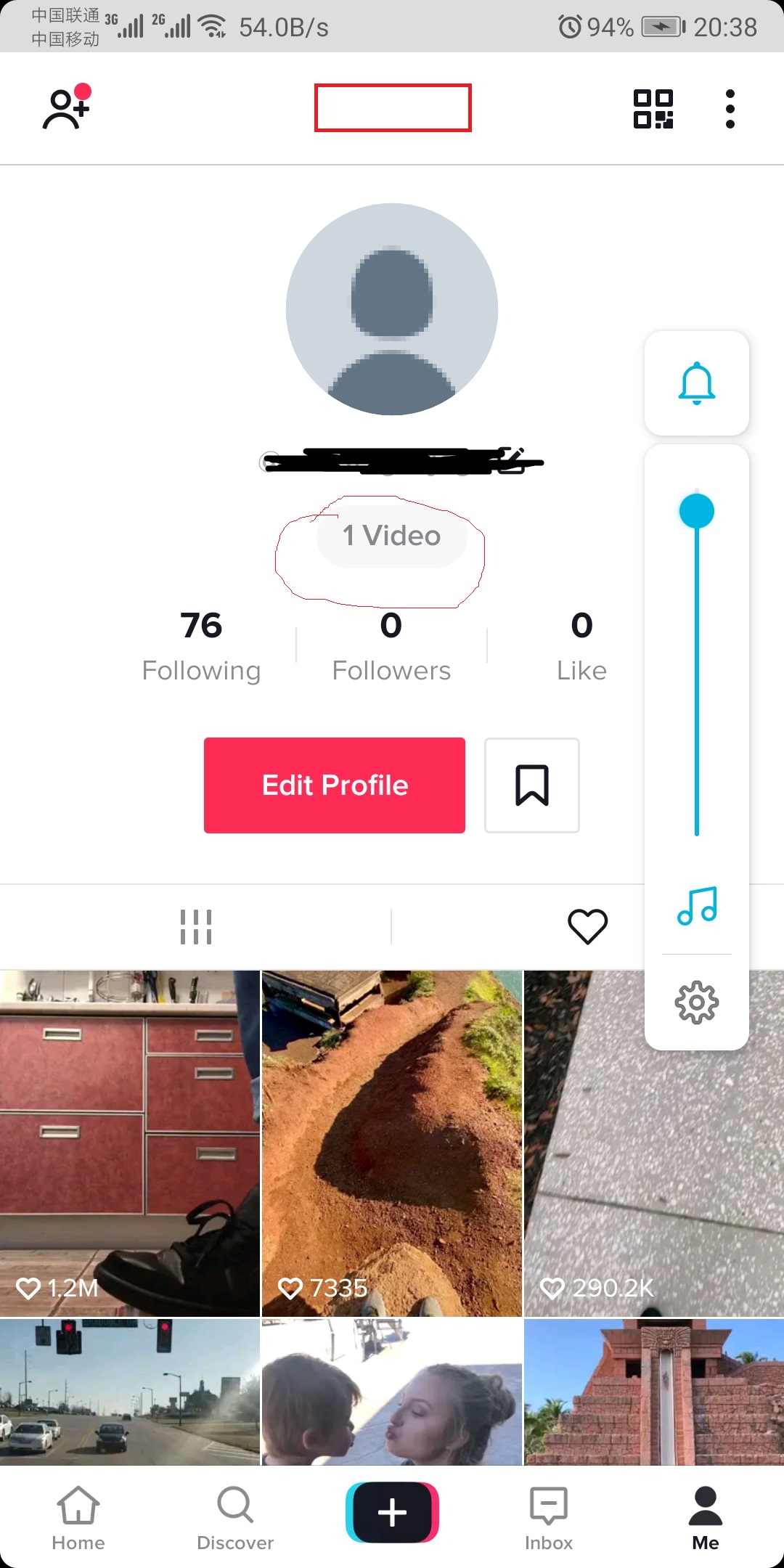The image size is (784, 1568).
Task: Go to the Home tab
Action: (78, 1517)
